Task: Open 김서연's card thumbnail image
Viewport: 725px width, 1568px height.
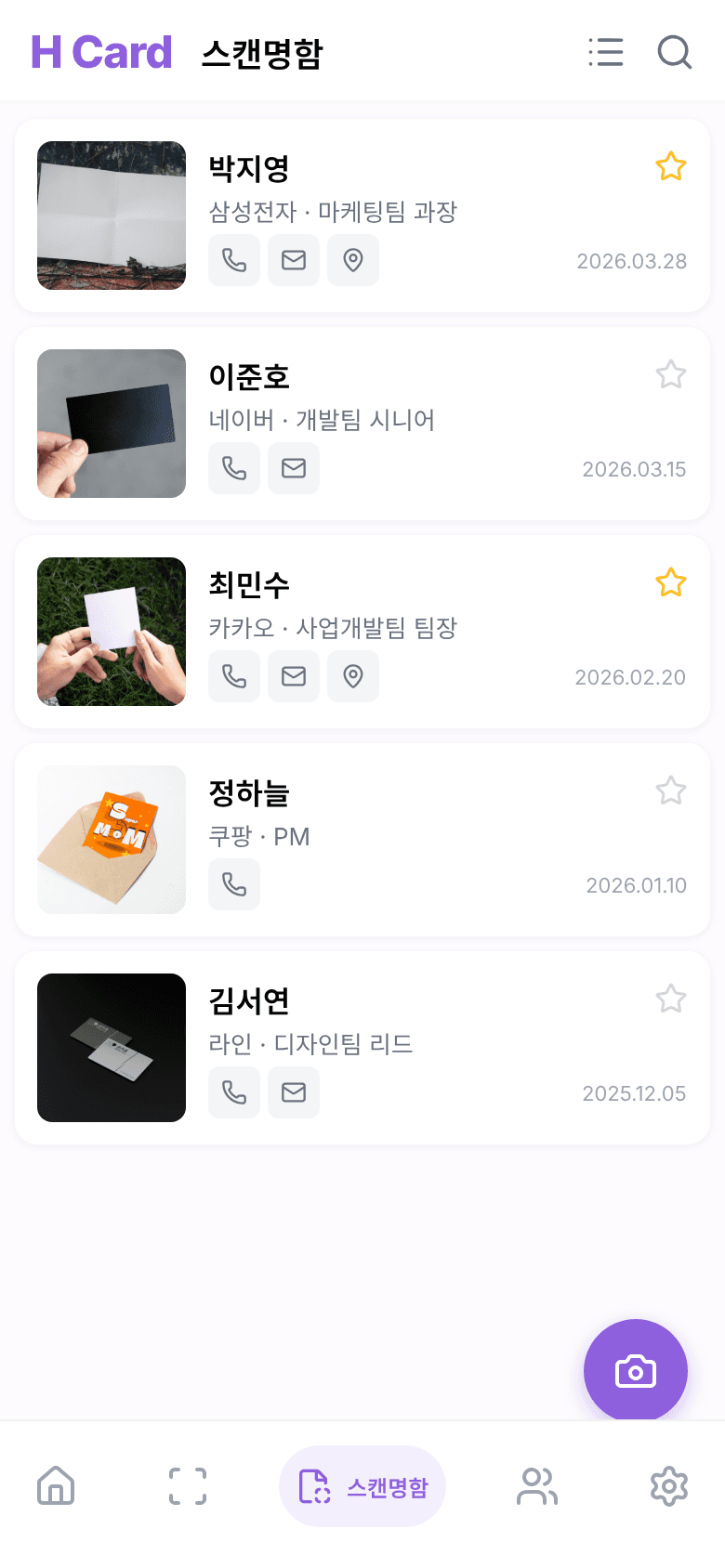Action: 111,1047
